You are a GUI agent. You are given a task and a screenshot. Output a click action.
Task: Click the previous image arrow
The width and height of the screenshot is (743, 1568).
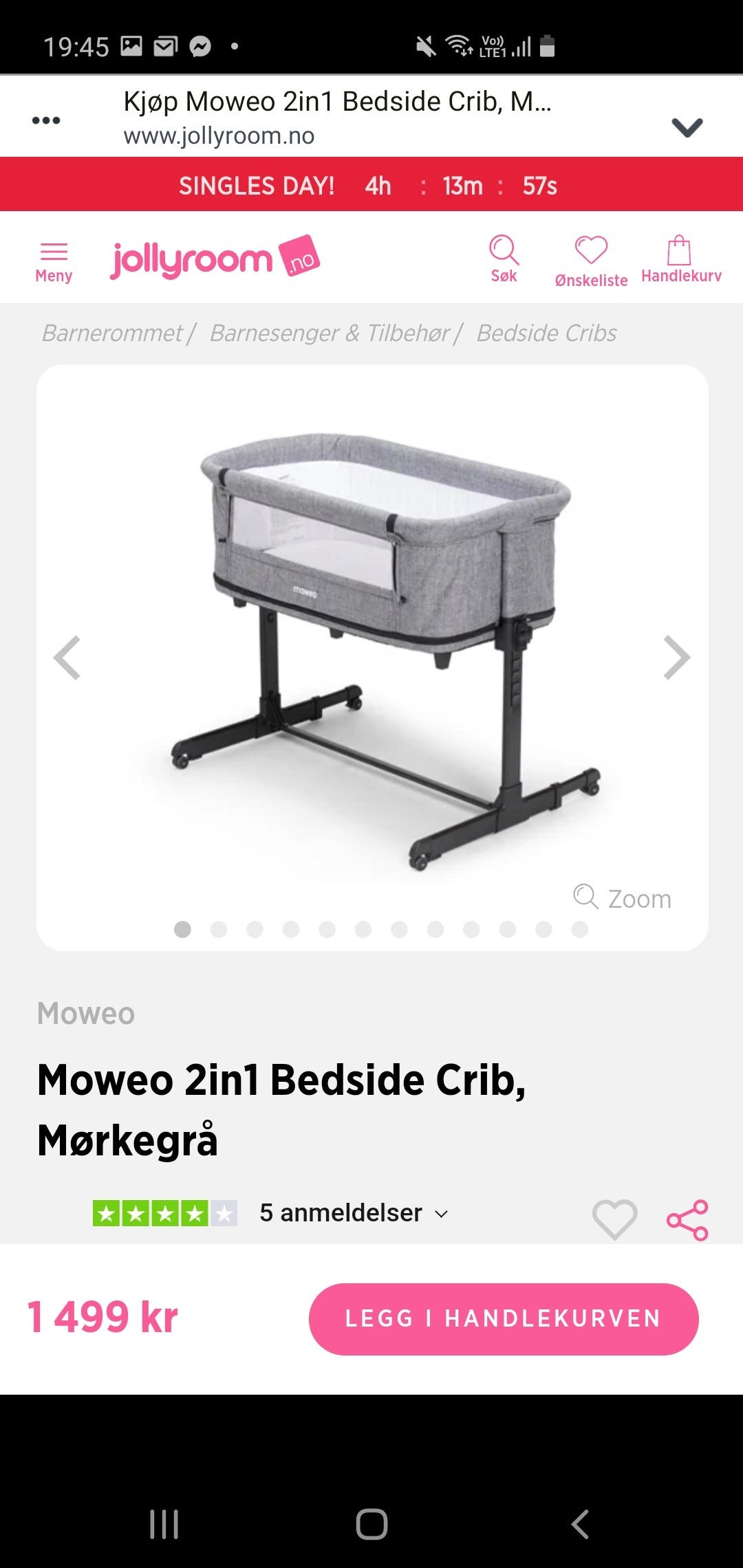pos(67,657)
